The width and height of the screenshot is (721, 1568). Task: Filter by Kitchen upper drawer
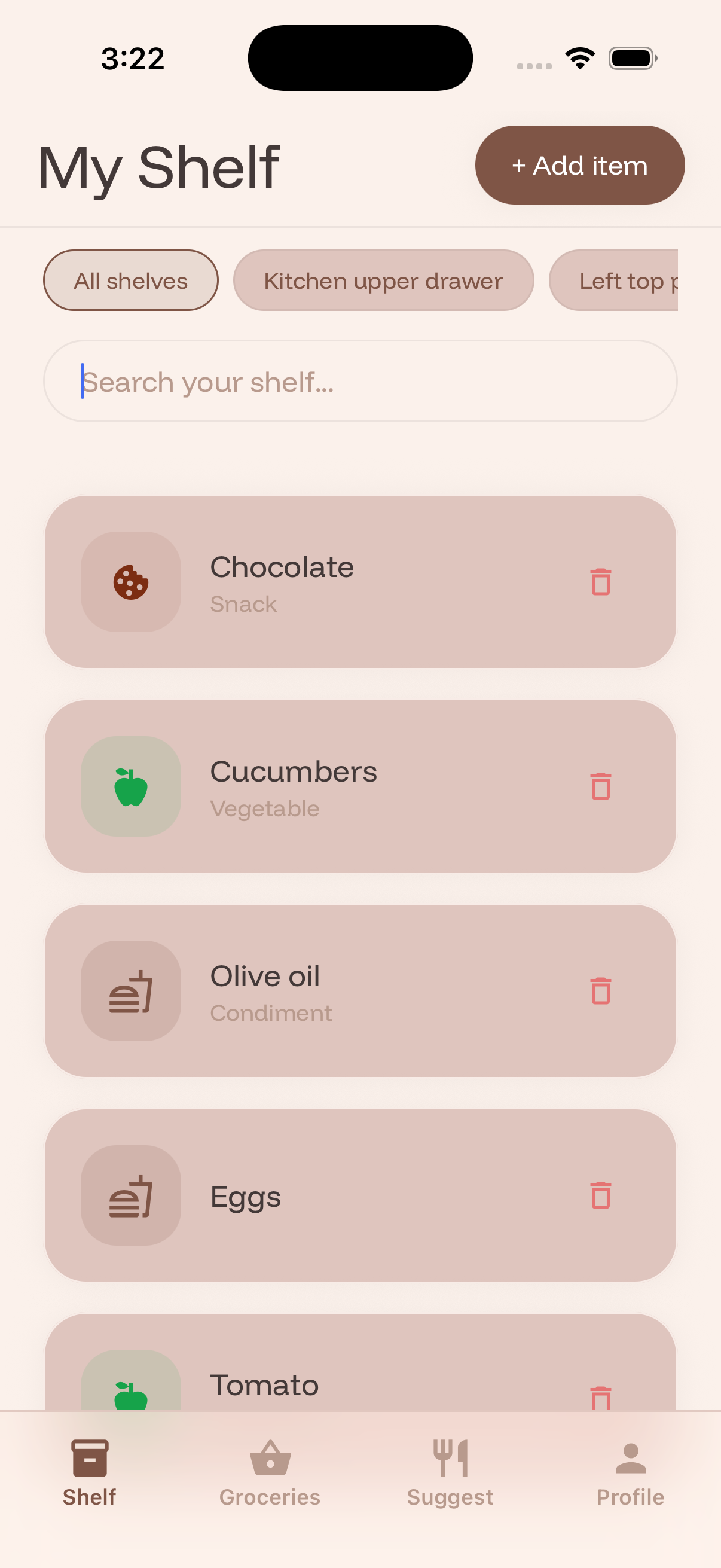[x=383, y=280]
